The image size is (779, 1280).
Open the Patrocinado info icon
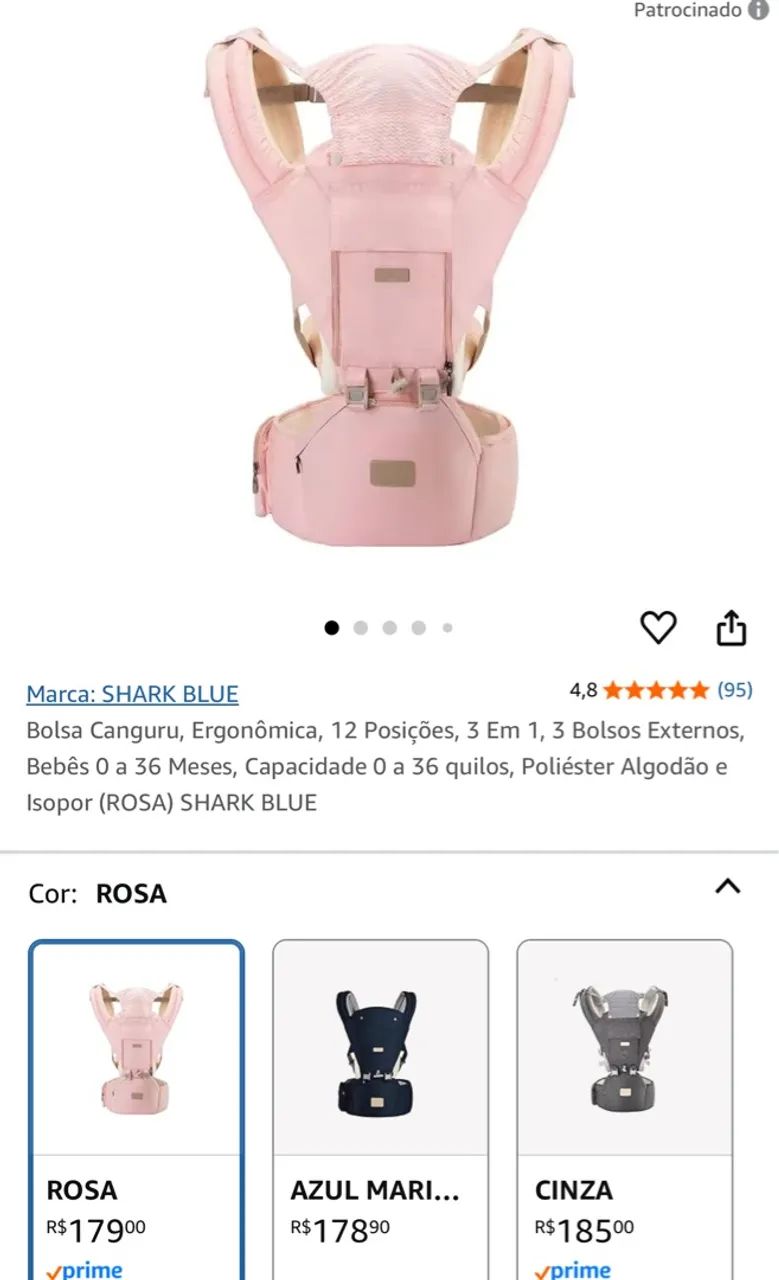point(759,10)
